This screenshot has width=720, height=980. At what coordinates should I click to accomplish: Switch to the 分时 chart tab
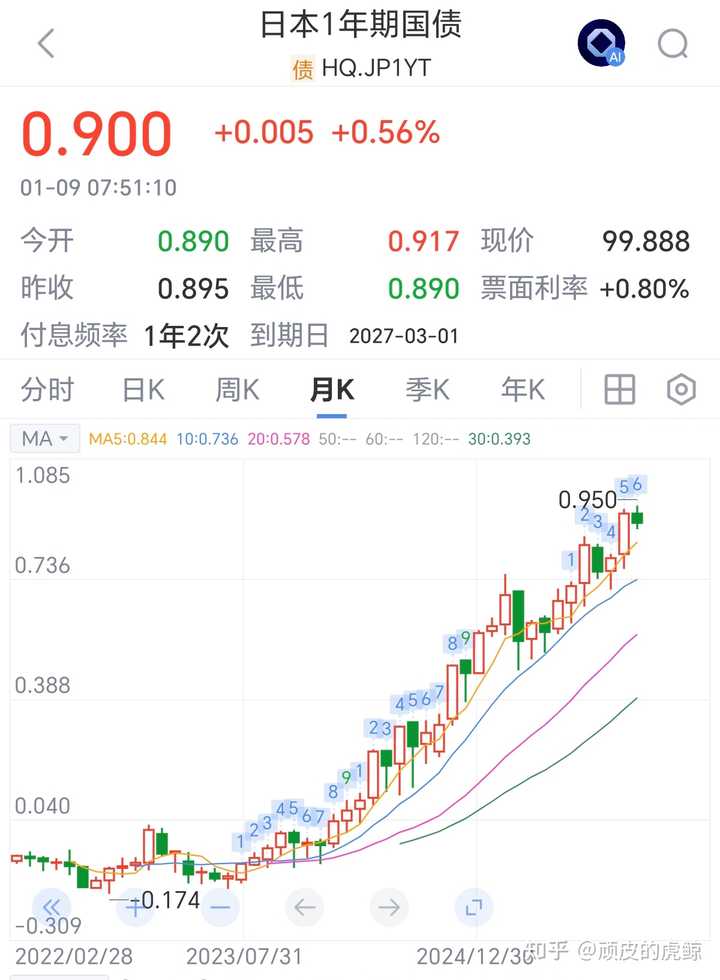(x=47, y=390)
